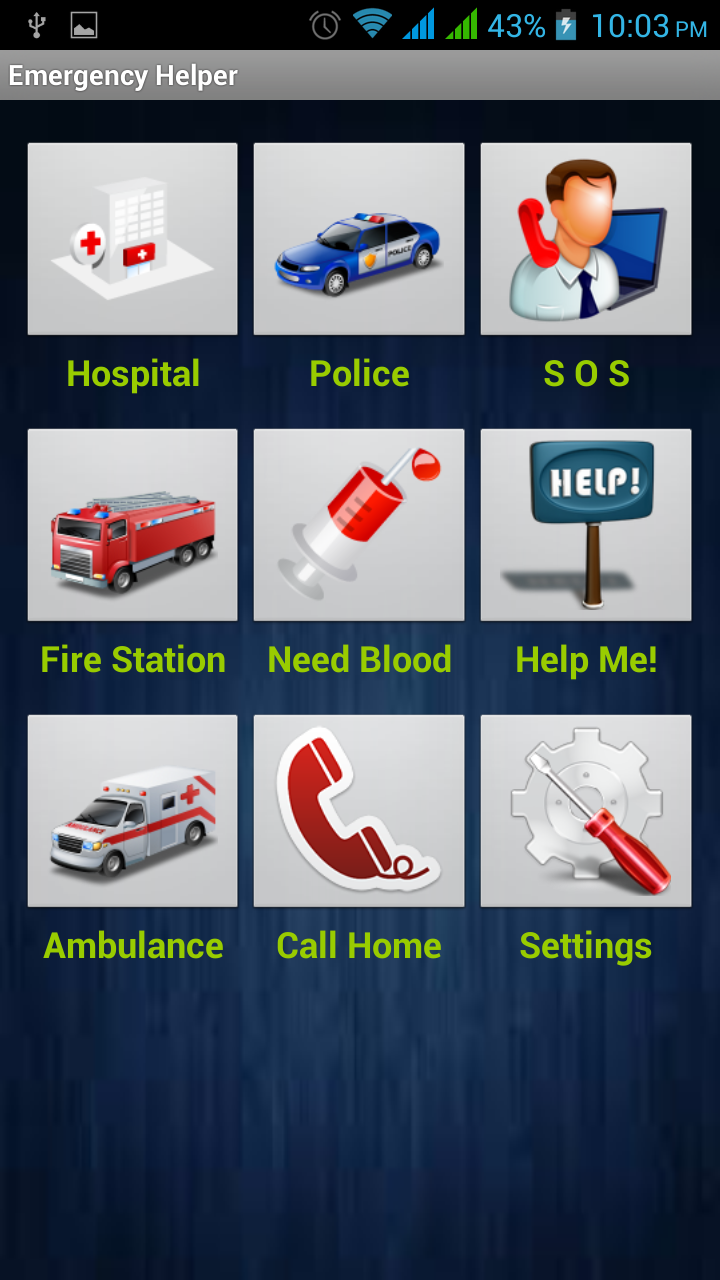Tap the Hospital label text
This screenshot has height=1280, width=720.
coord(132,373)
